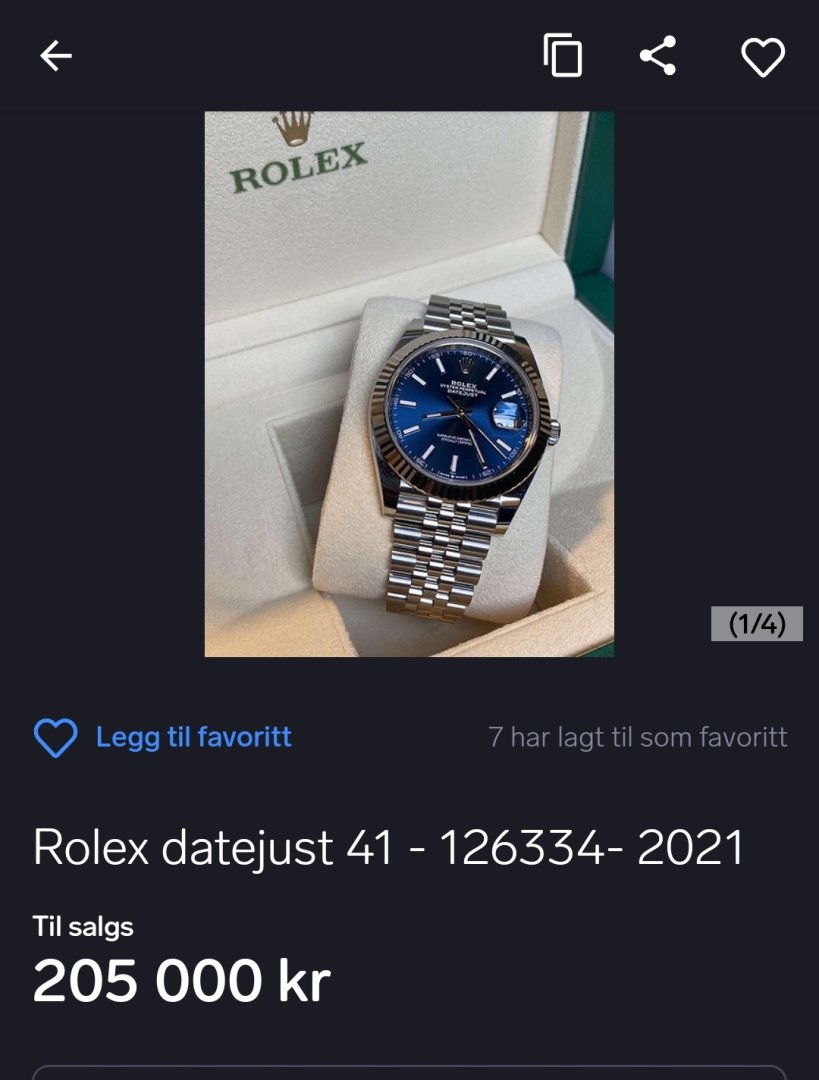Share this Rolex listing
This screenshot has width=819, height=1080.
(658, 56)
